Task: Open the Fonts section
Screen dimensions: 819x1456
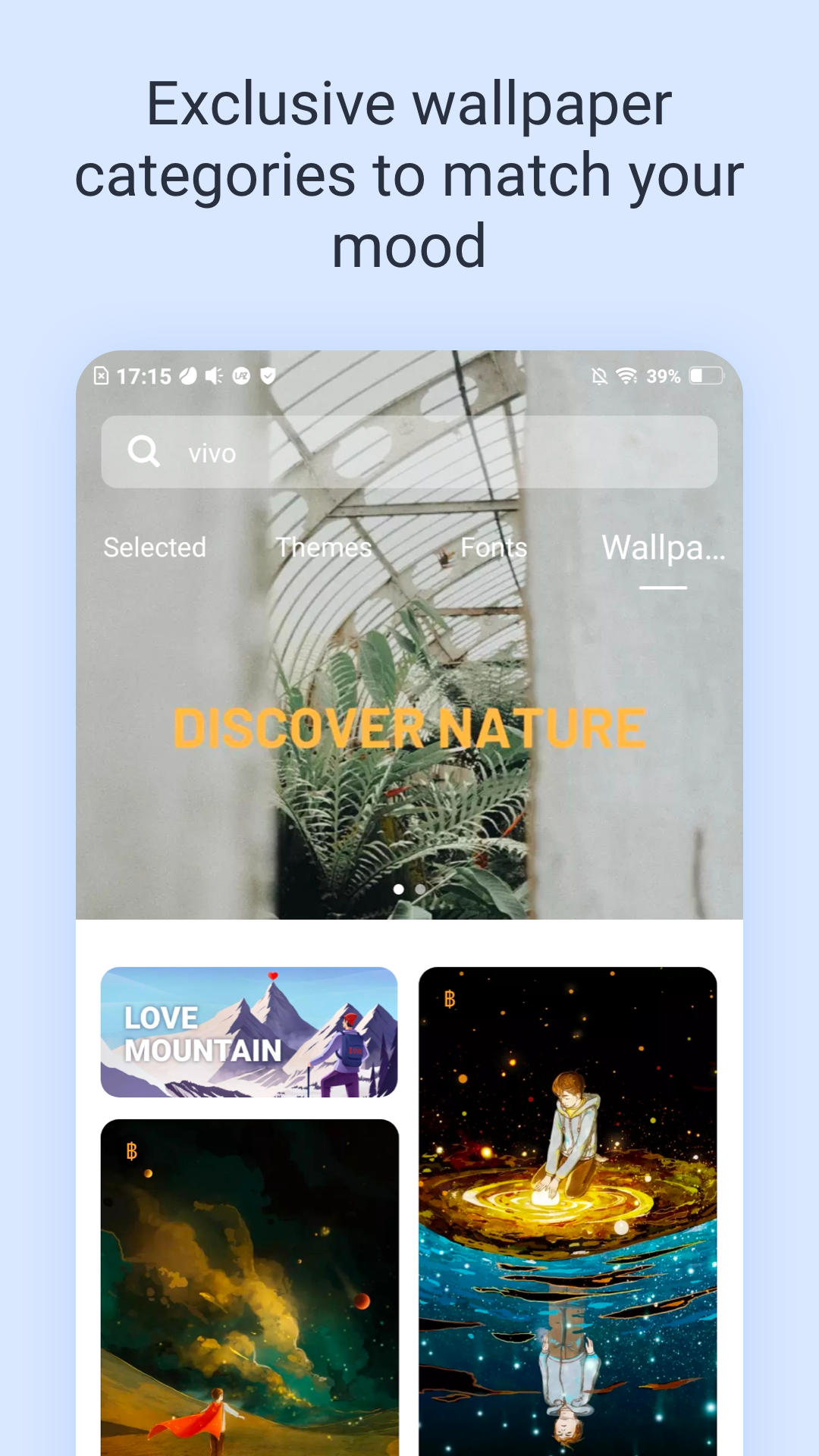Action: coord(495,547)
